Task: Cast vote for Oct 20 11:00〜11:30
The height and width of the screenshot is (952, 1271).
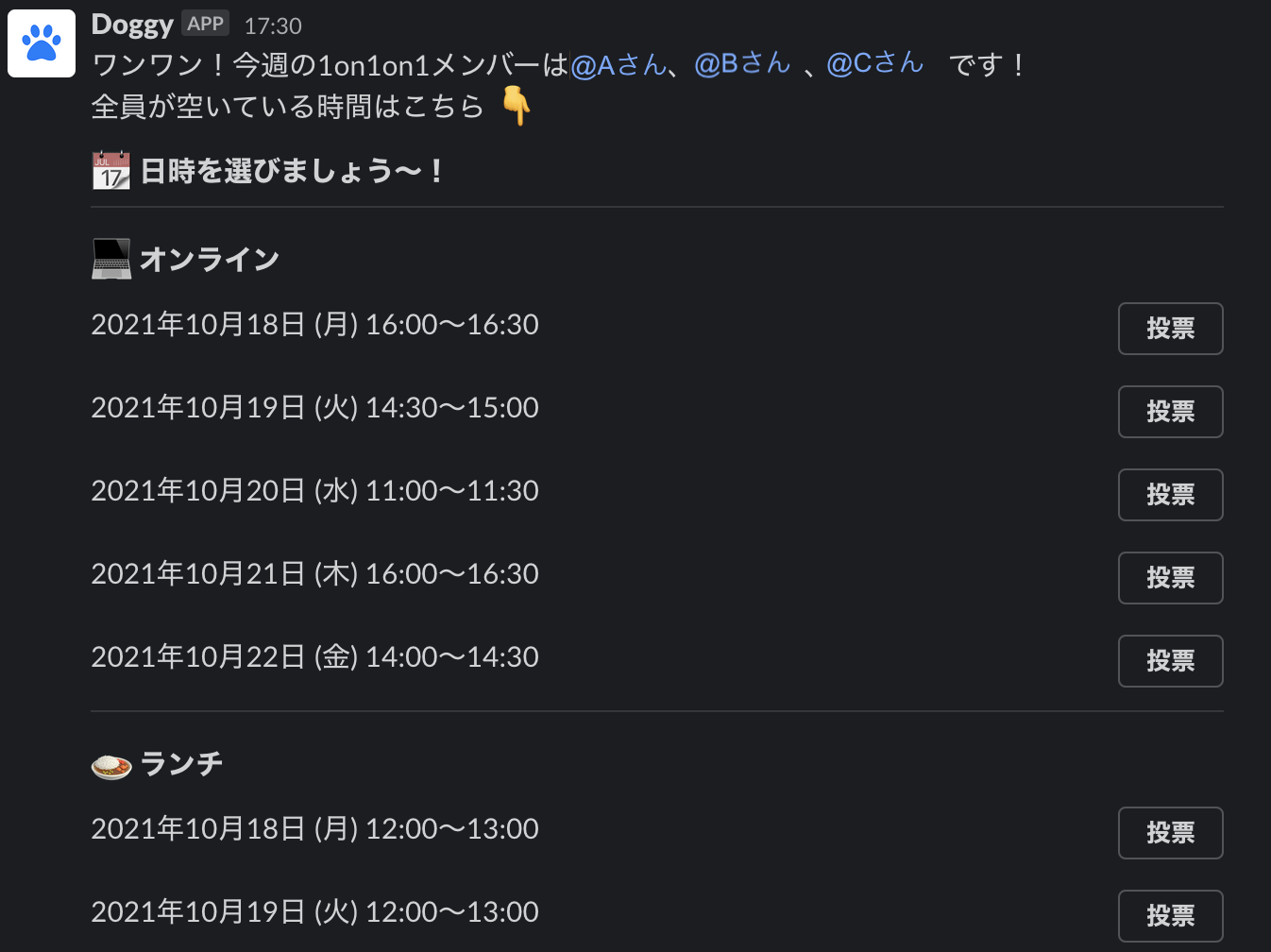Action: 1170,495
